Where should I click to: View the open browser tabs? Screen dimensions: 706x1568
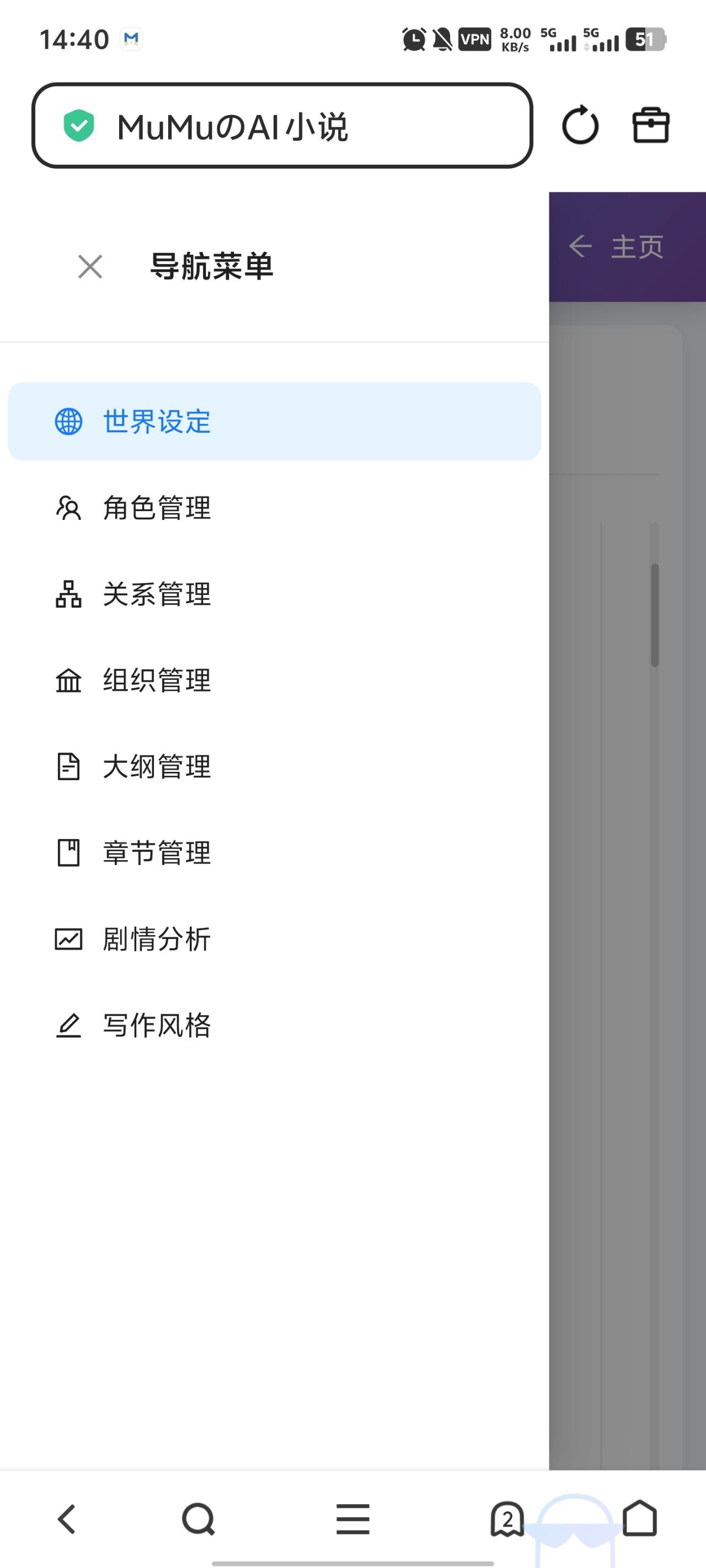[x=507, y=1519]
